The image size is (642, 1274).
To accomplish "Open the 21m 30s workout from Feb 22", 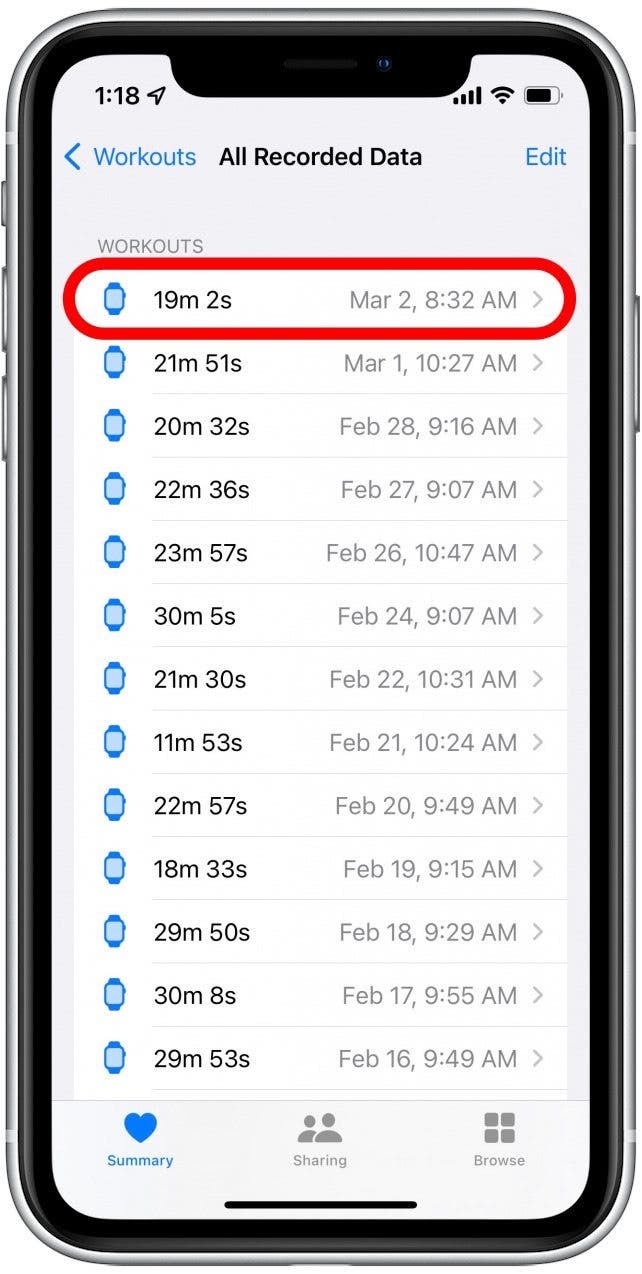I will point(320,679).
